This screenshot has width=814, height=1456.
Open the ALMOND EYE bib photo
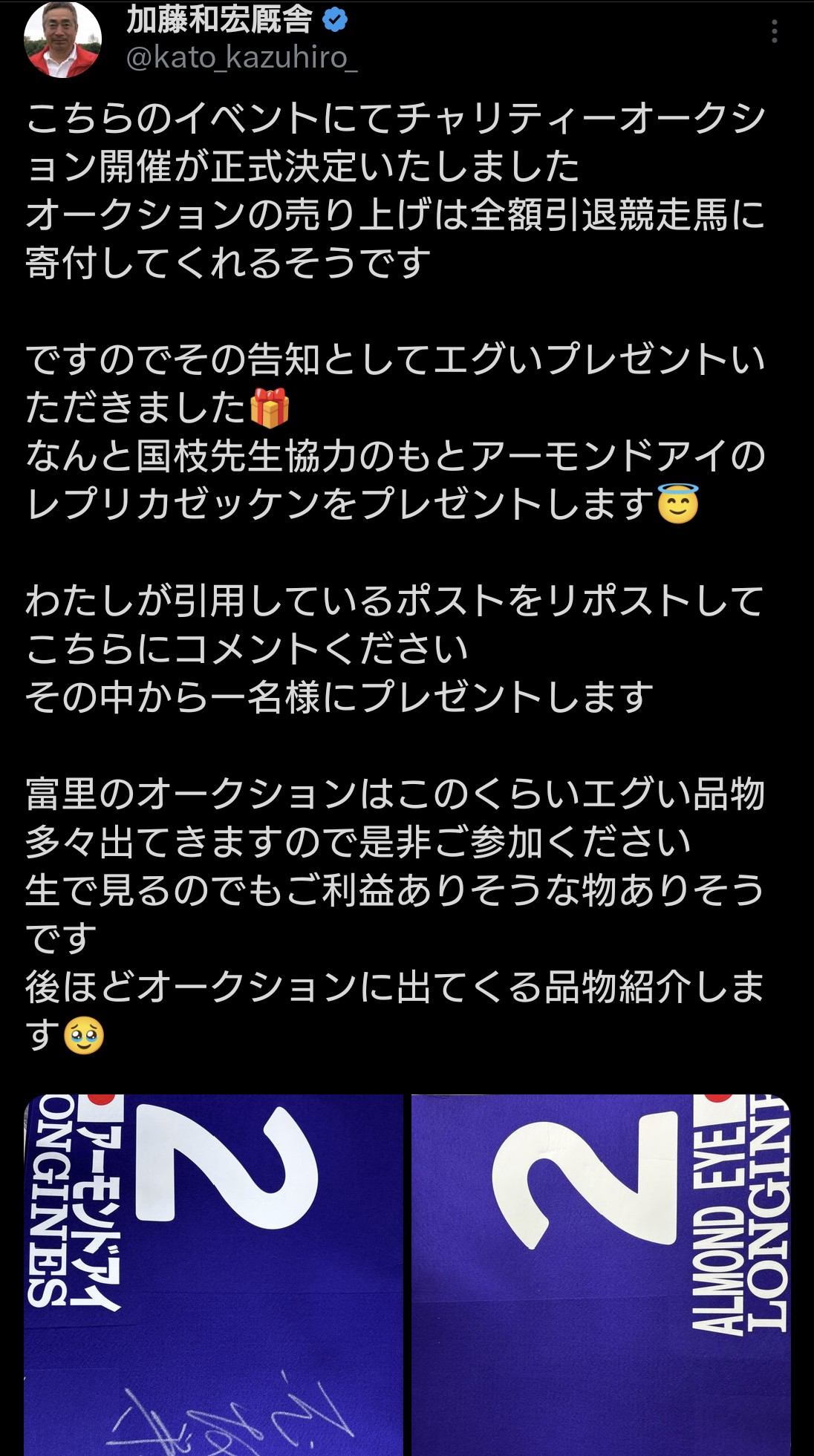600,1273
